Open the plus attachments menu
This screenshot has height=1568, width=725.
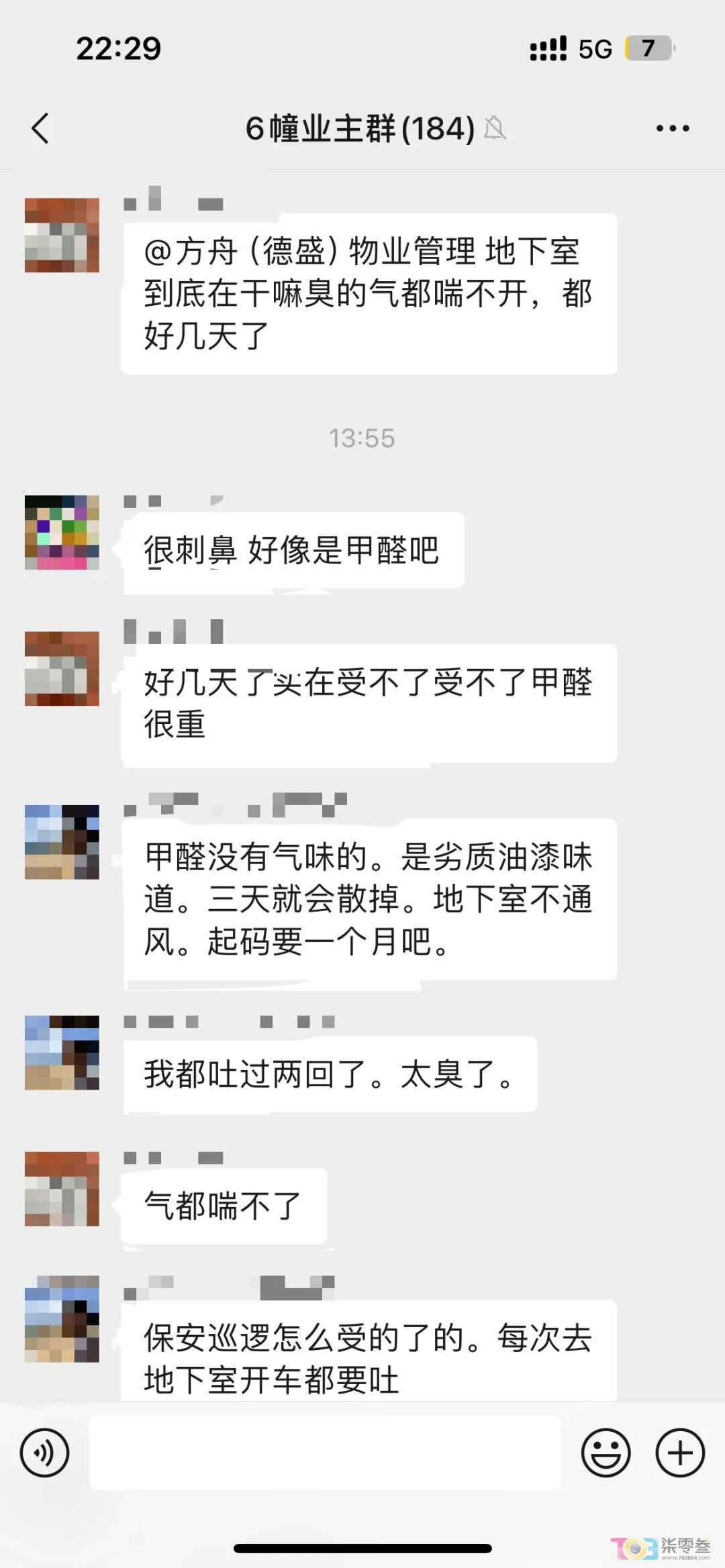pyautogui.click(x=680, y=1453)
